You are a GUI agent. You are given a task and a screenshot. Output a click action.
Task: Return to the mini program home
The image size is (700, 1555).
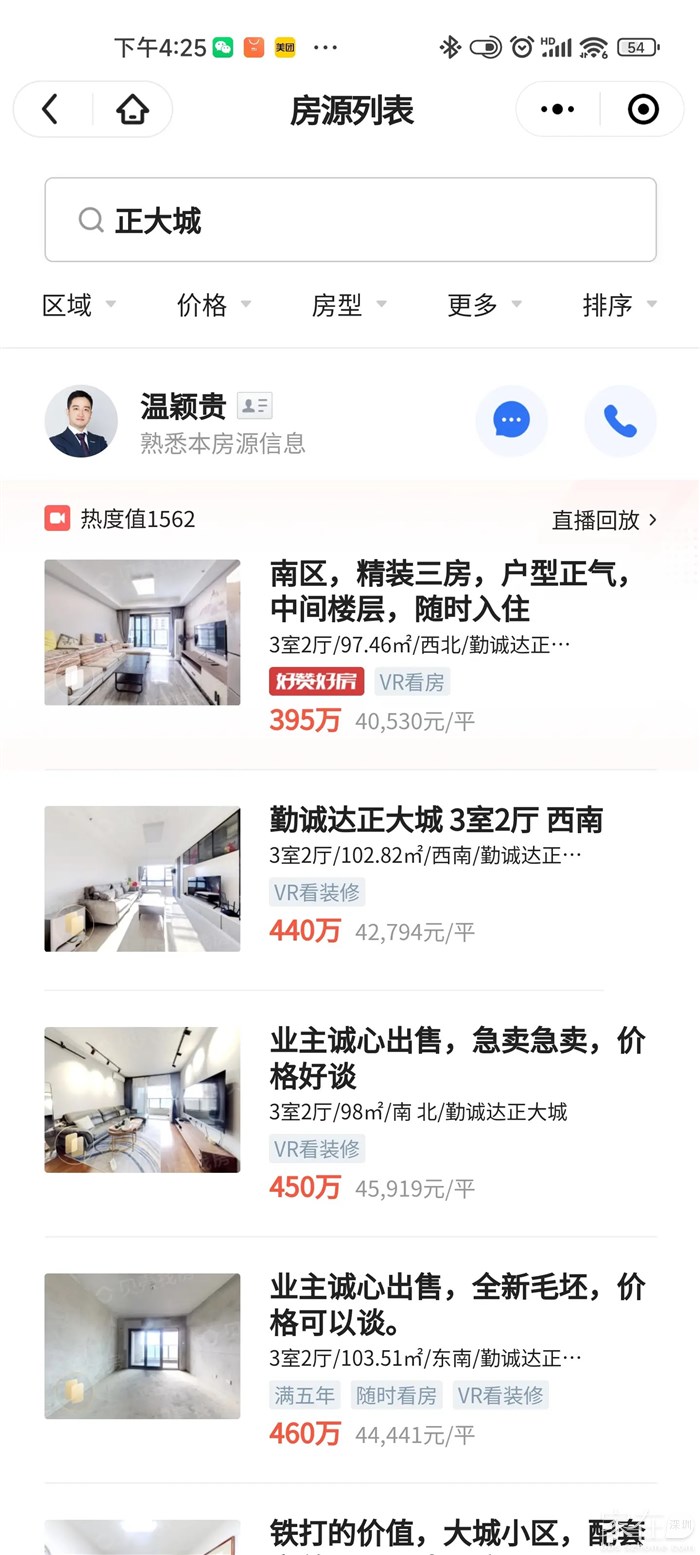point(132,109)
